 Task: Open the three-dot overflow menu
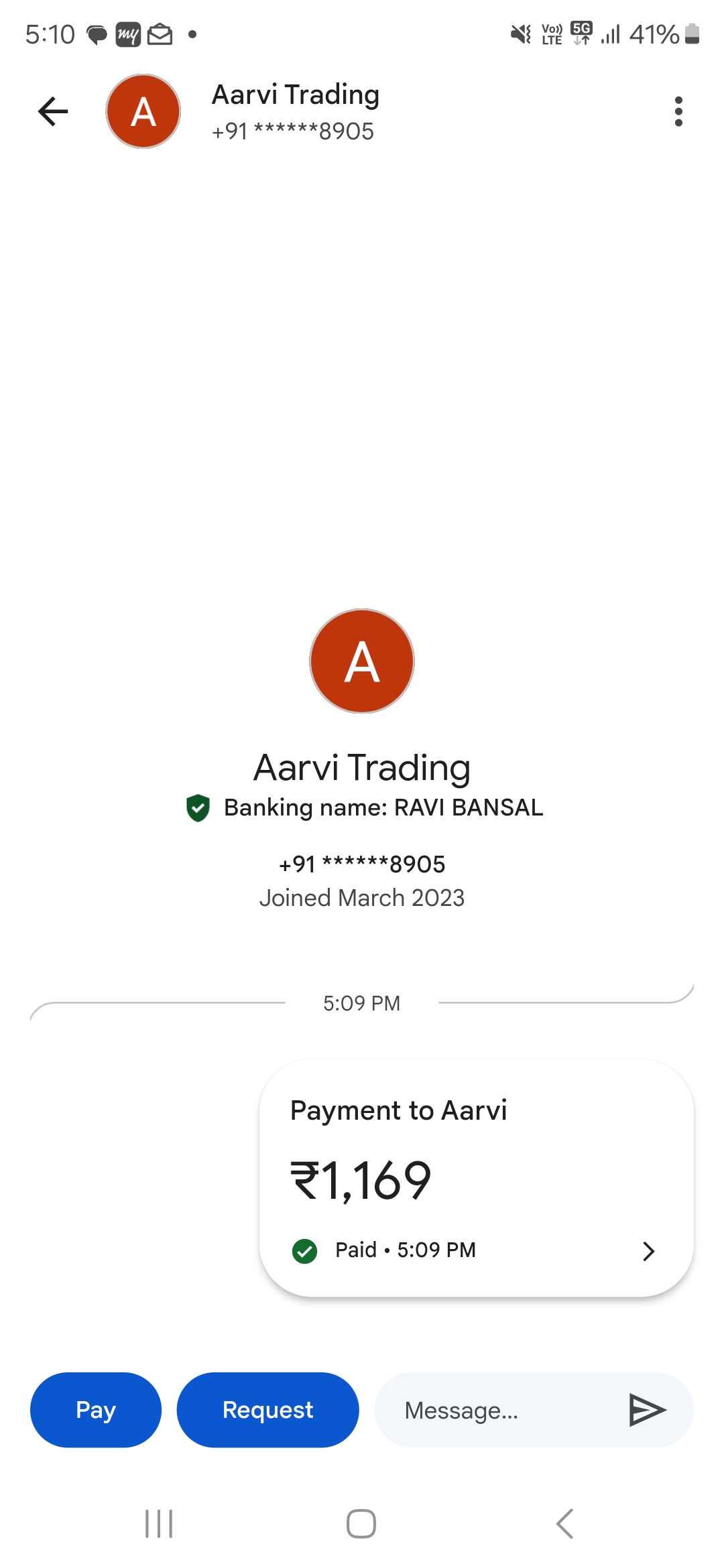pos(678,111)
